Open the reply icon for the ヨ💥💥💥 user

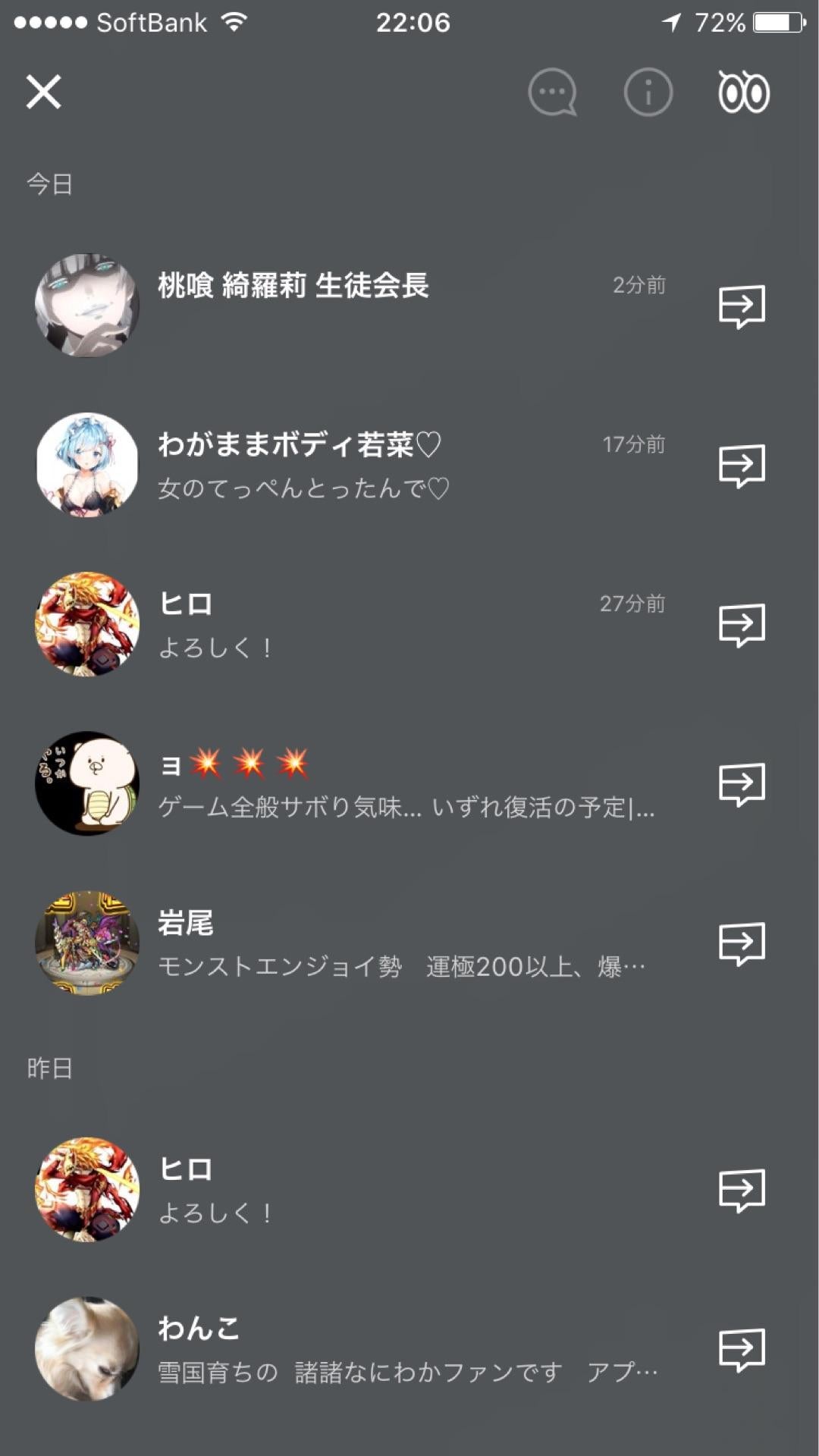point(742,783)
